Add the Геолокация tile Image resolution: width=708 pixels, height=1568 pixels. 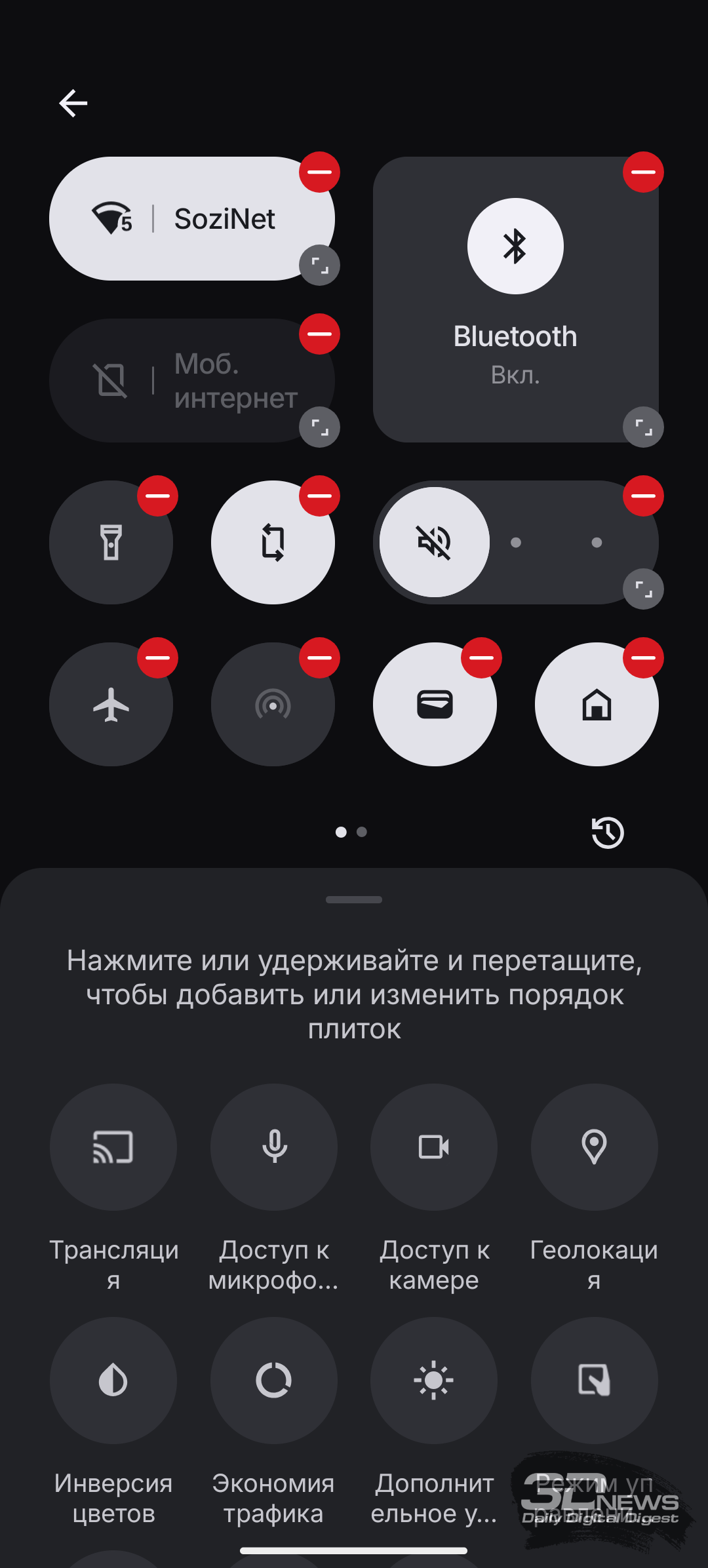coord(594,1147)
